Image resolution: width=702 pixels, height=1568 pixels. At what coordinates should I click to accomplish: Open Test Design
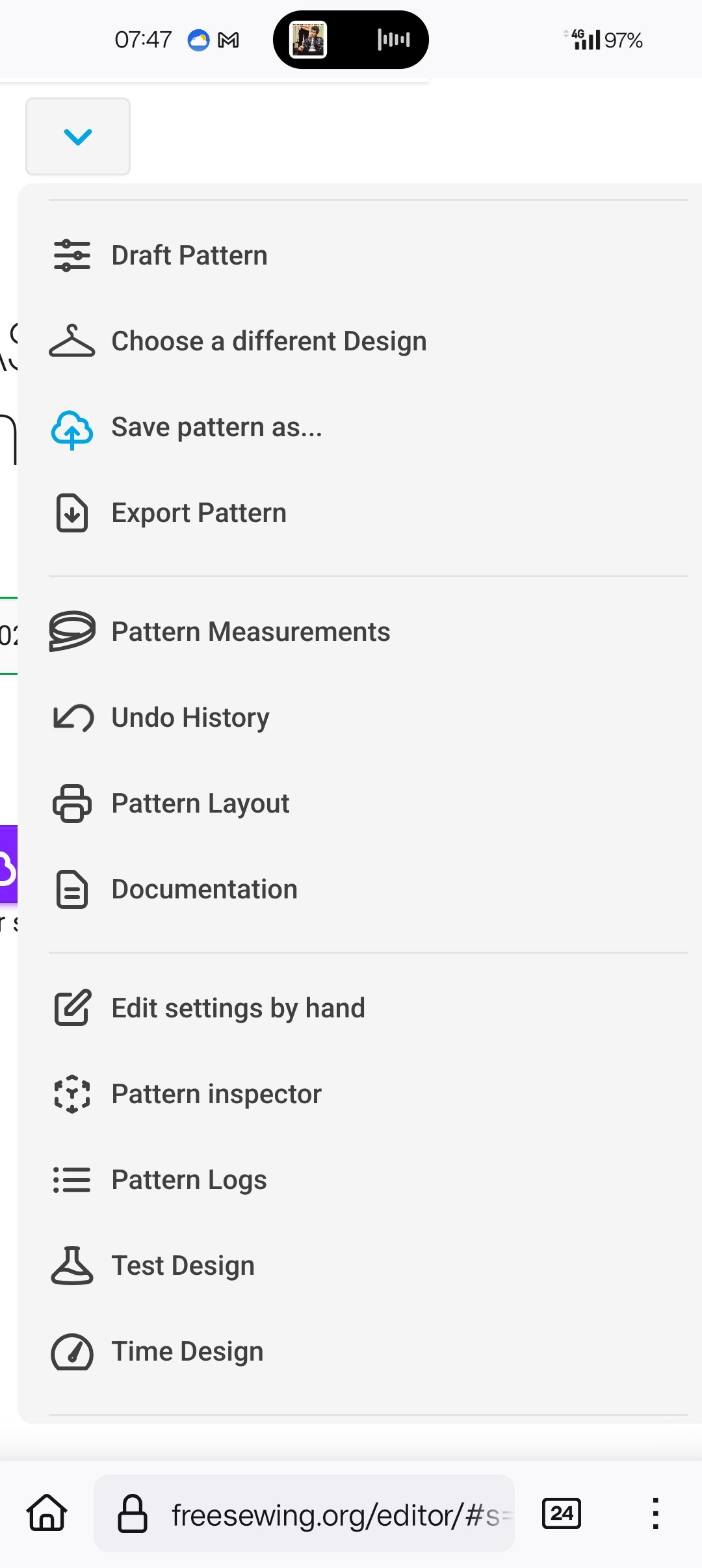click(x=368, y=1266)
